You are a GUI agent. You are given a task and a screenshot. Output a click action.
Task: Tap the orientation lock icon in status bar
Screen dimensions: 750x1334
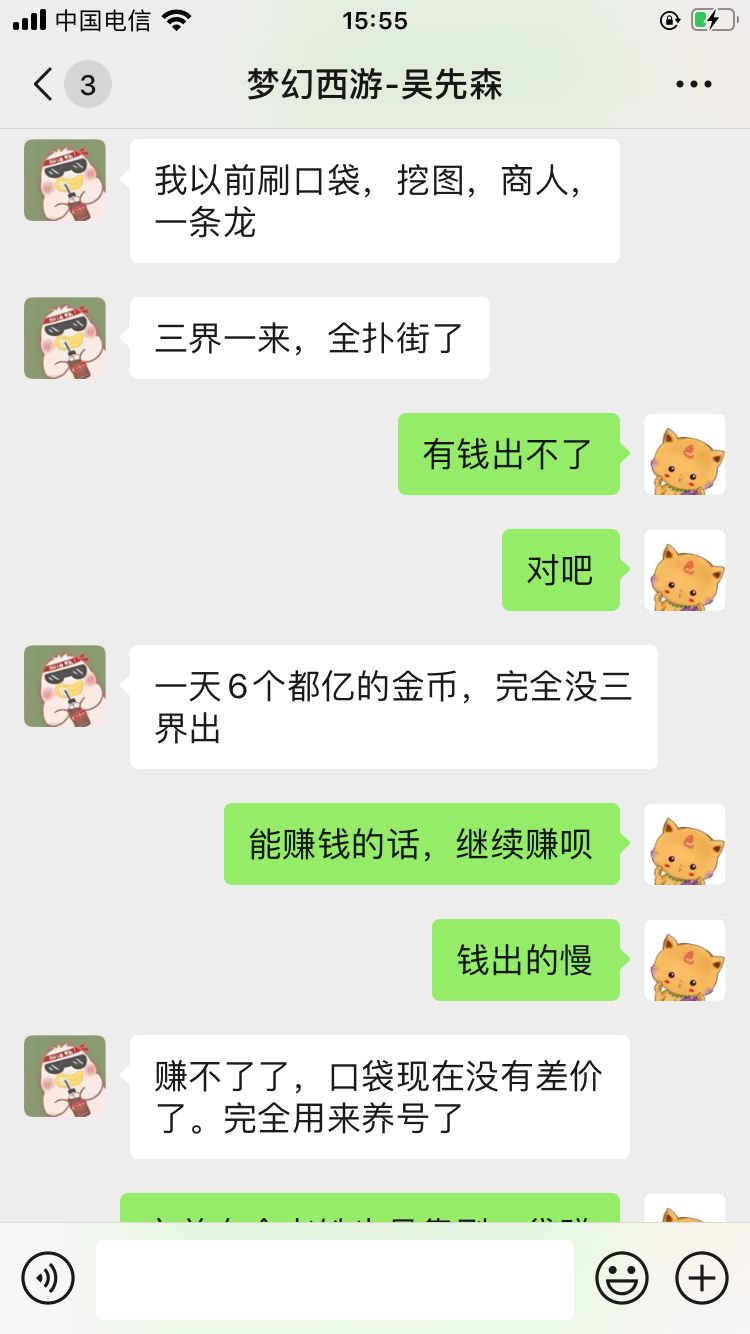pos(669,18)
